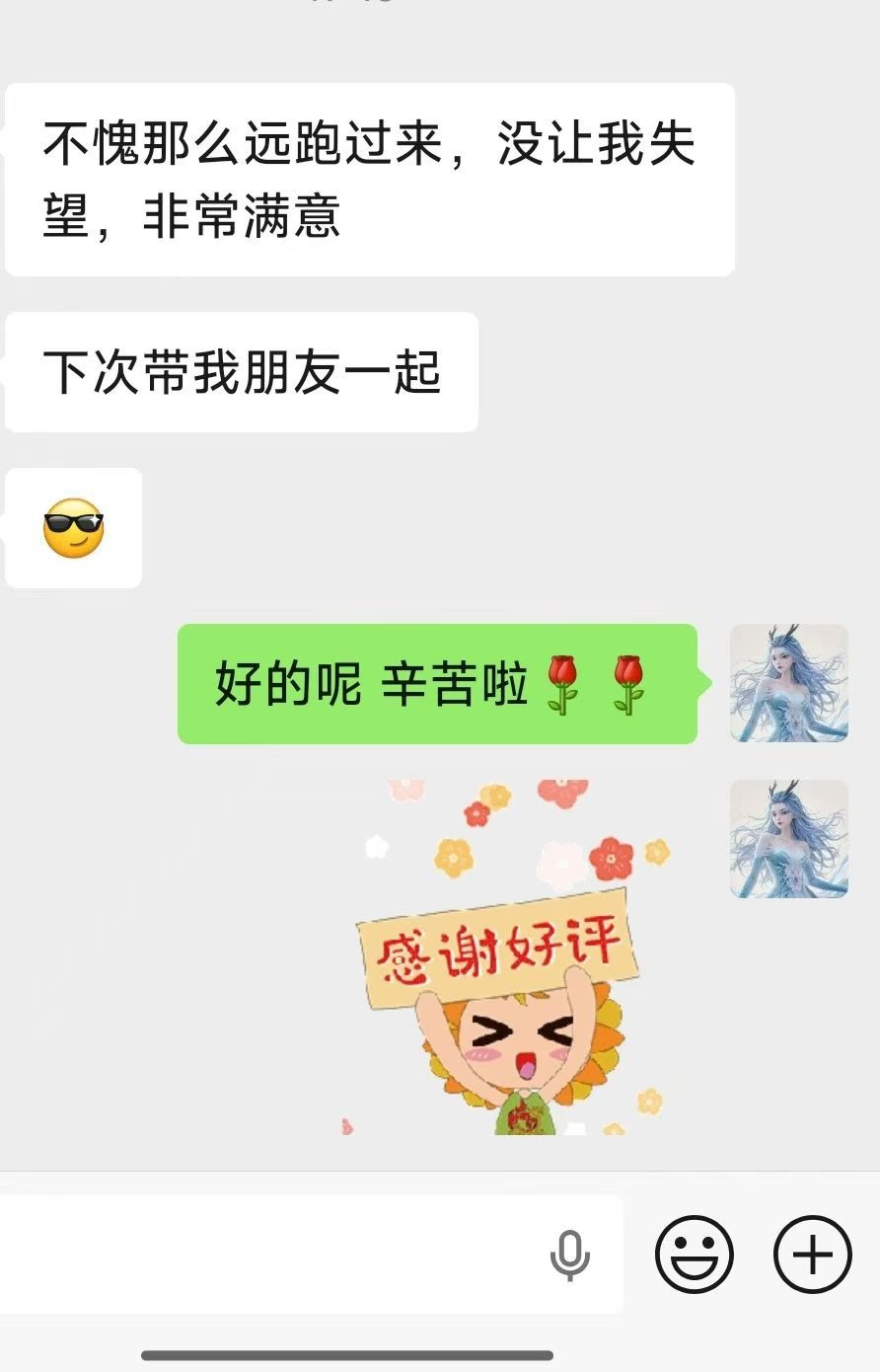This screenshot has height=1372, width=880.
Task: View the 感谢好评 sticker
Action: [x=503, y=957]
